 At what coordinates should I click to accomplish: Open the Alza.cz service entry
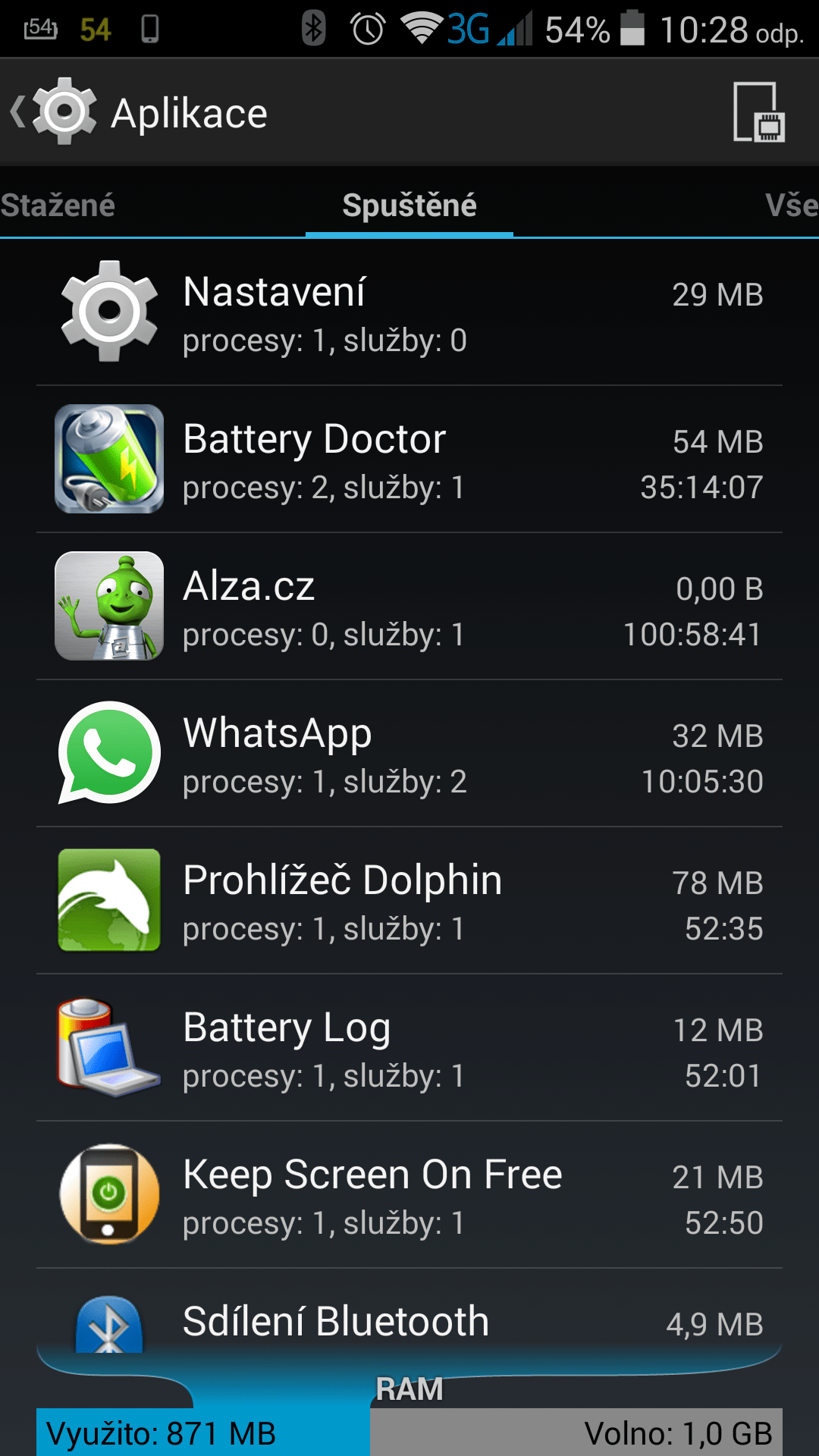pos(409,606)
